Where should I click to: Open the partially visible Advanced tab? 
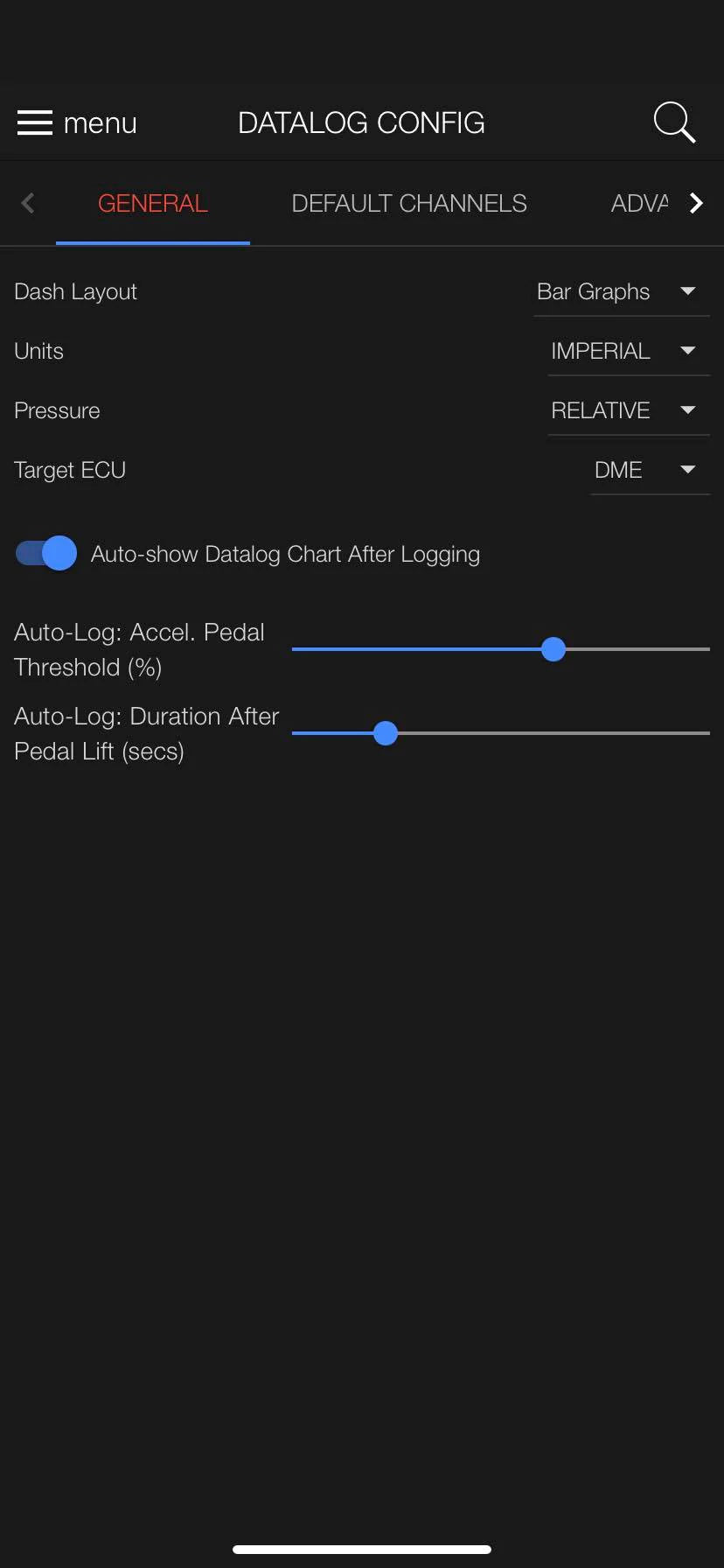pyautogui.click(x=639, y=204)
